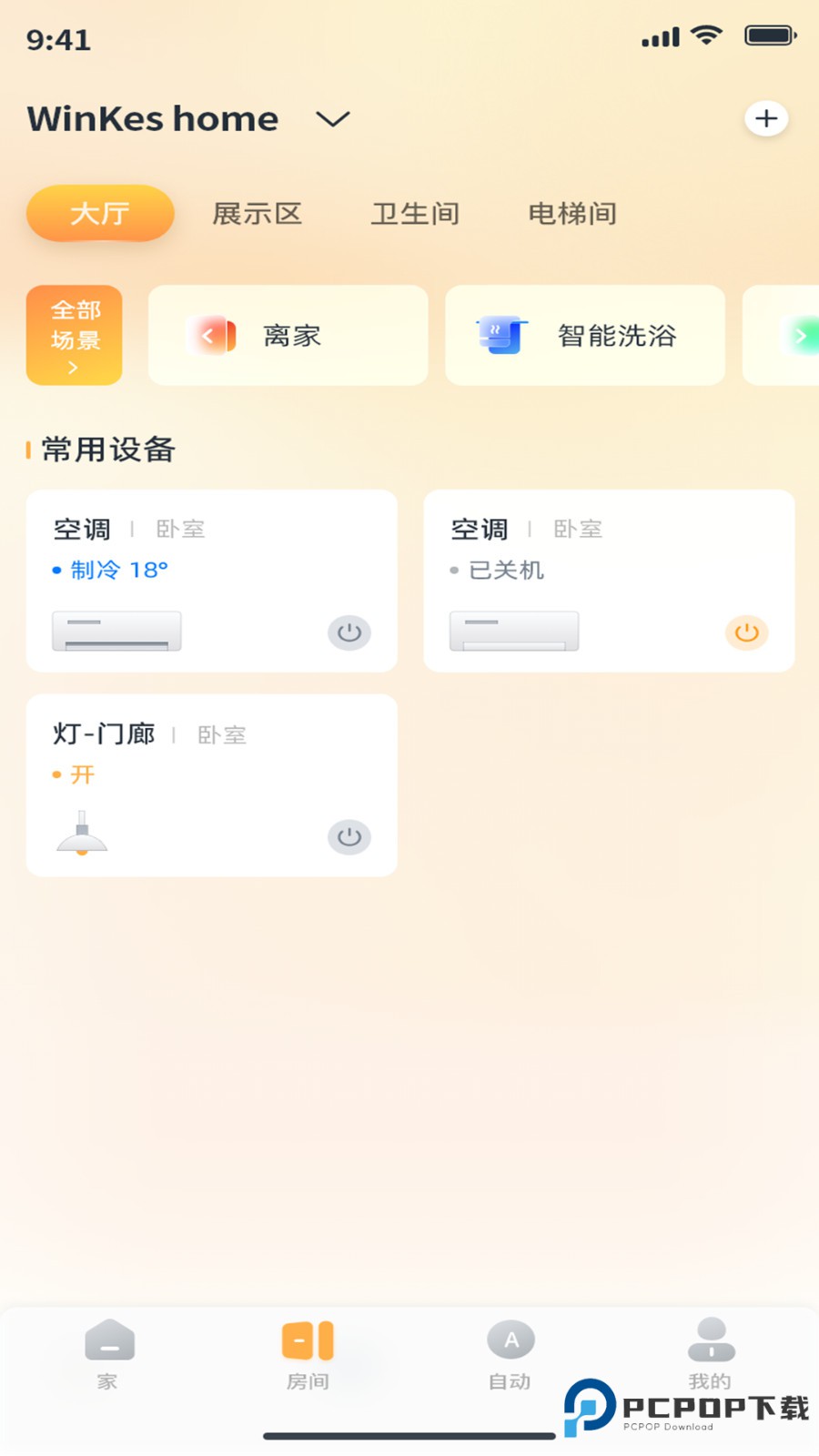Select the 智能洗浴 scene icon
Image resolution: width=819 pixels, height=1456 pixels.
500,335
